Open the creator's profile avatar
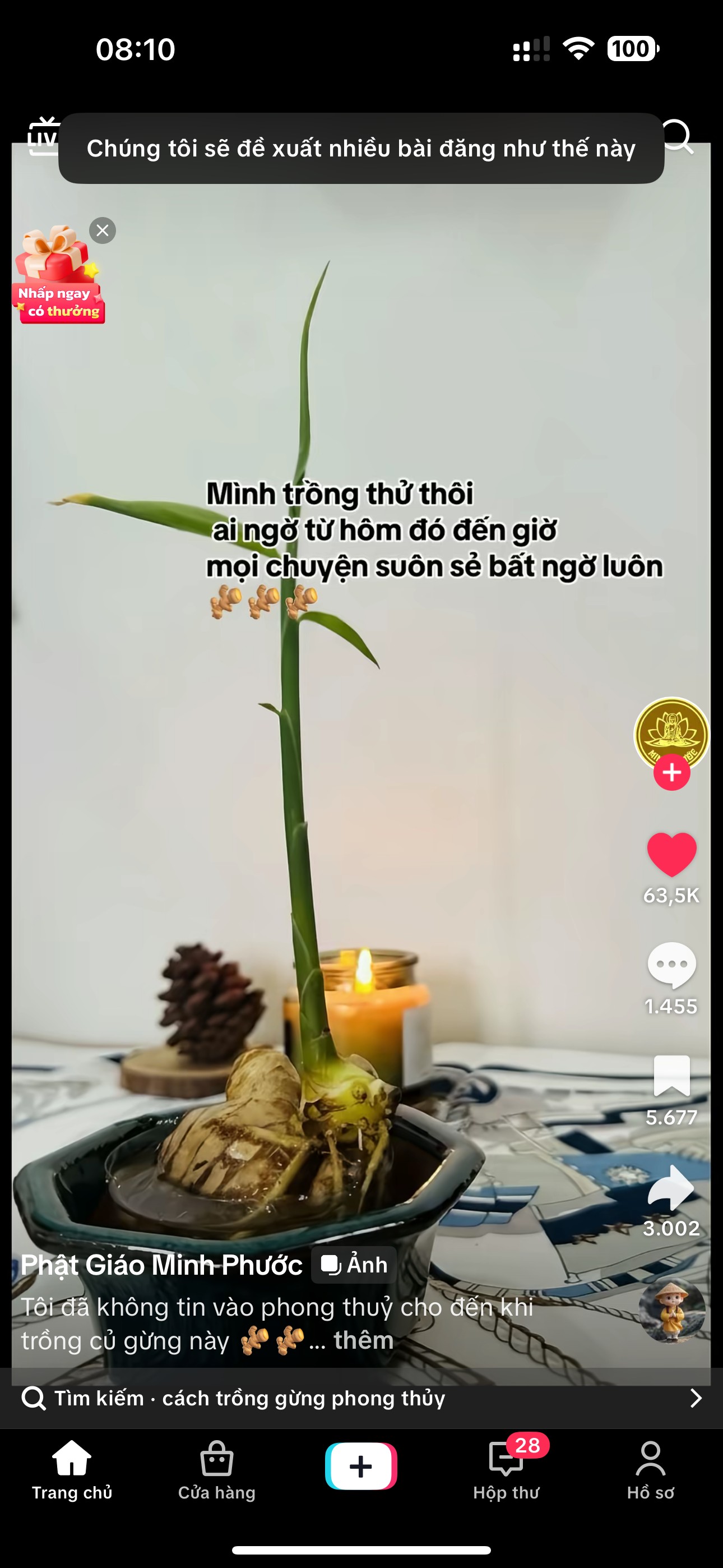The width and height of the screenshot is (723, 1568). [x=671, y=734]
